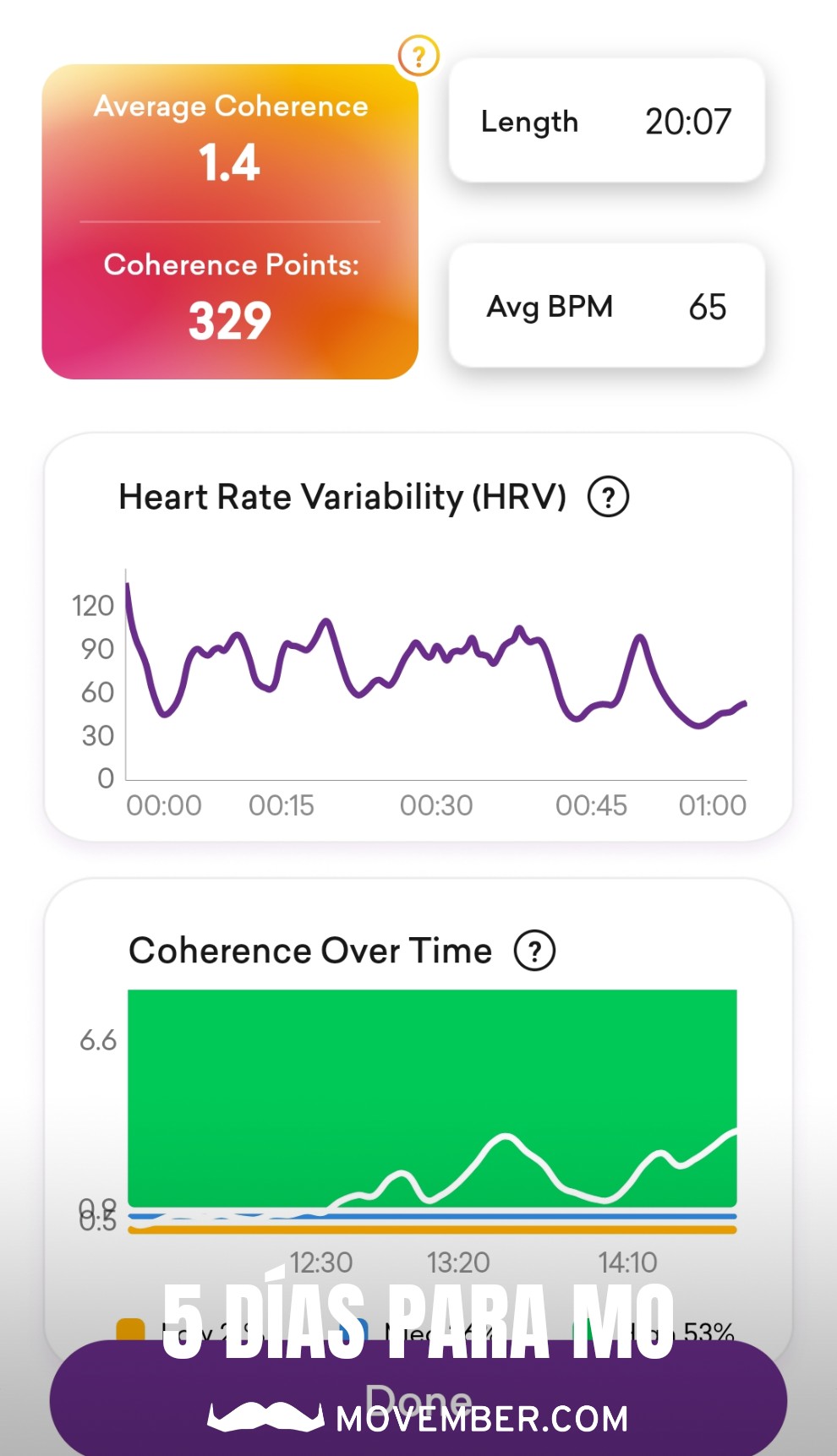Tap the purple Done button

(418, 1400)
